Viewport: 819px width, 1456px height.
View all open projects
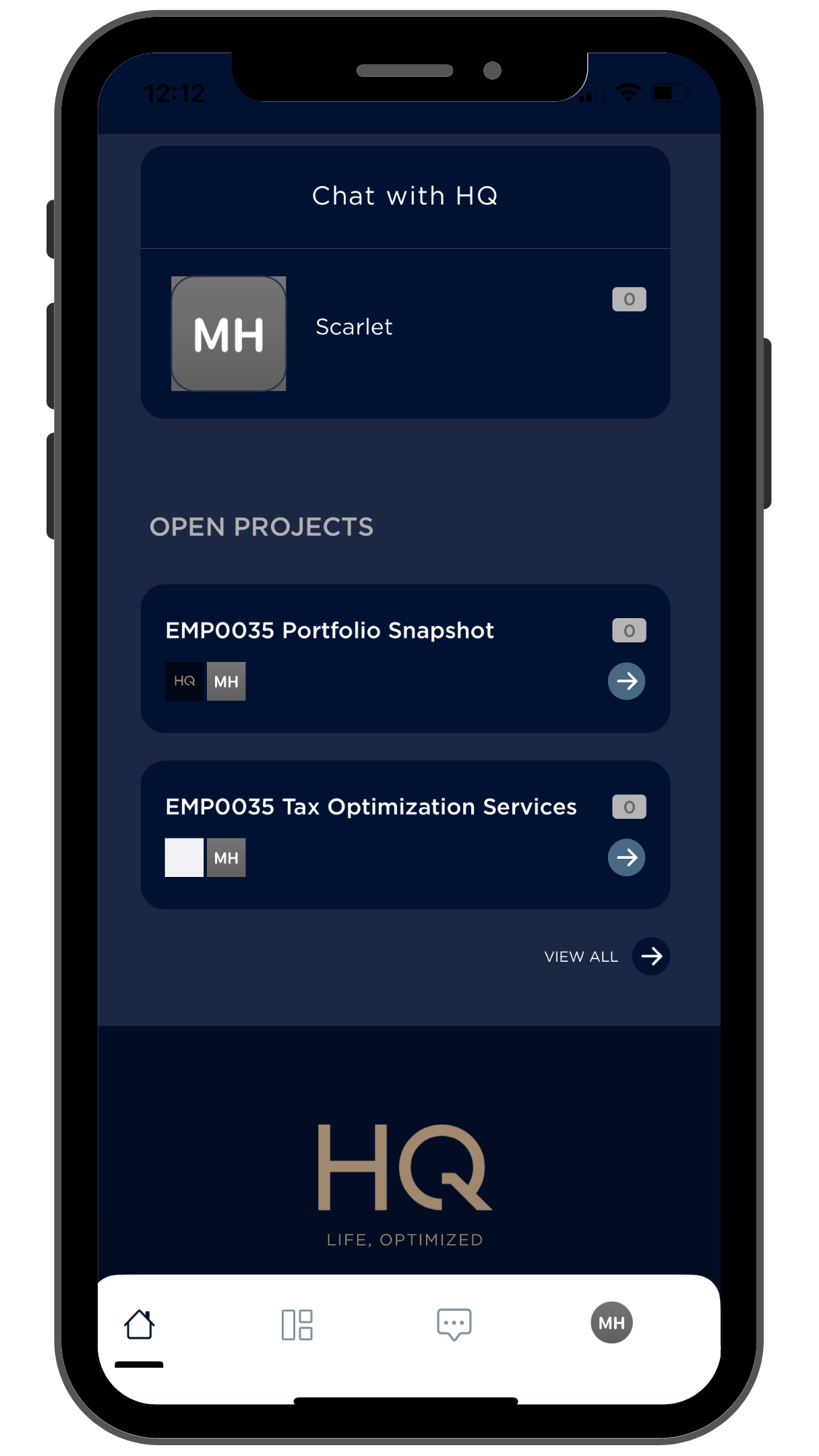650,956
